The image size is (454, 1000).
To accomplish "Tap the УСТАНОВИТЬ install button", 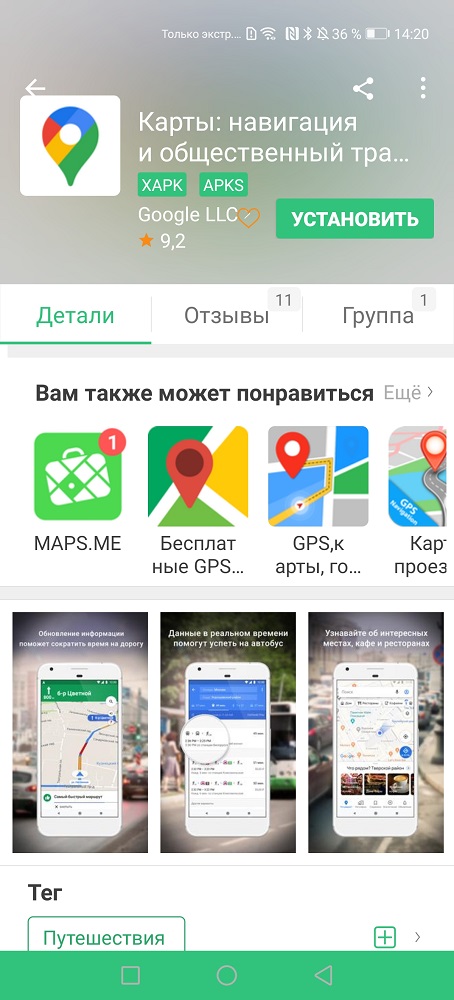I will pos(355,219).
